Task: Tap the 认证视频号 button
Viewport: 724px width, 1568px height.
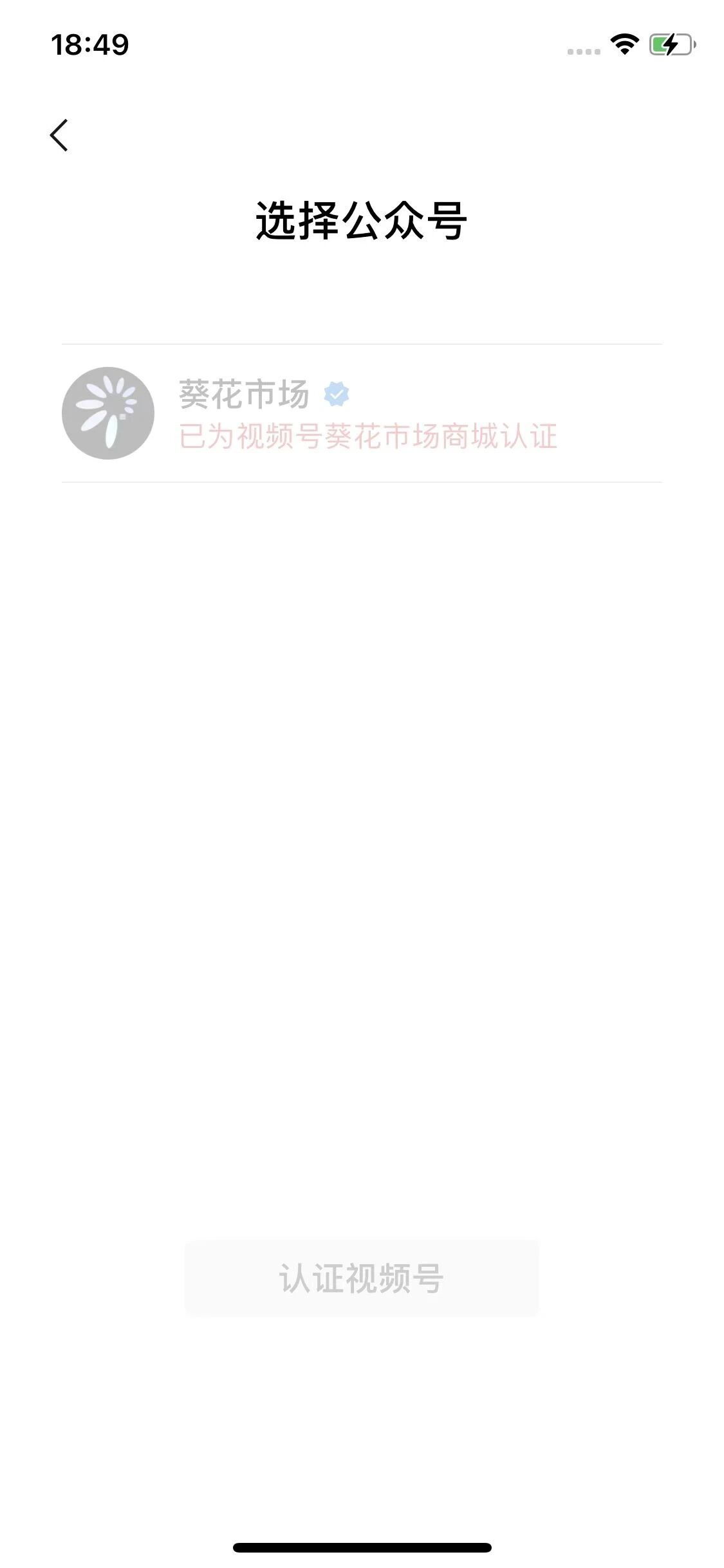Action: pyautogui.click(x=362, y=1278)
